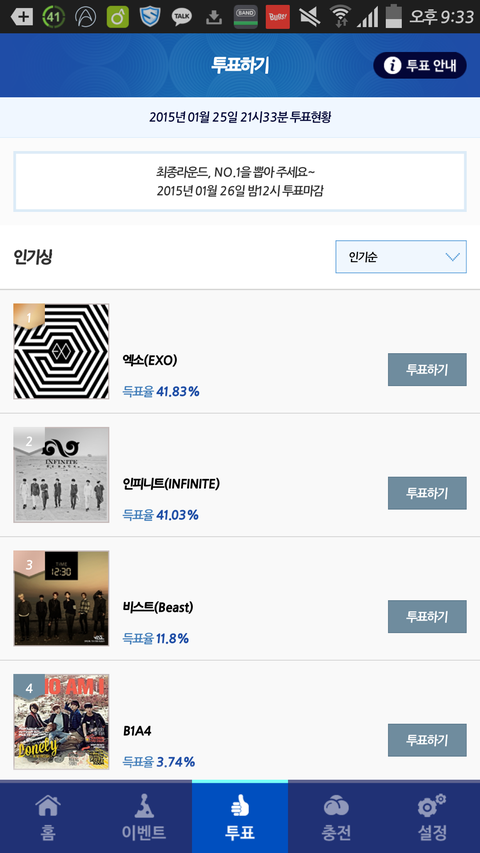Vote for 인피니트(INFINITE)
The image size is (480, 853).
click(427, 493)
